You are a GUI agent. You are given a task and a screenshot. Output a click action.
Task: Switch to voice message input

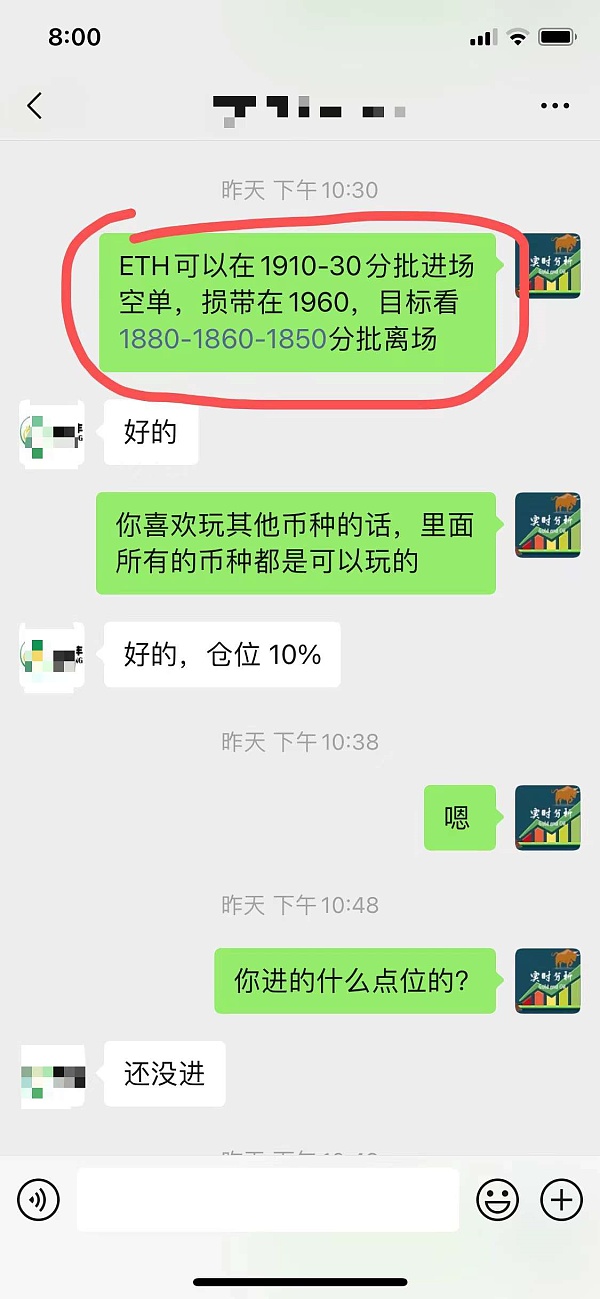click(38, 1199)
